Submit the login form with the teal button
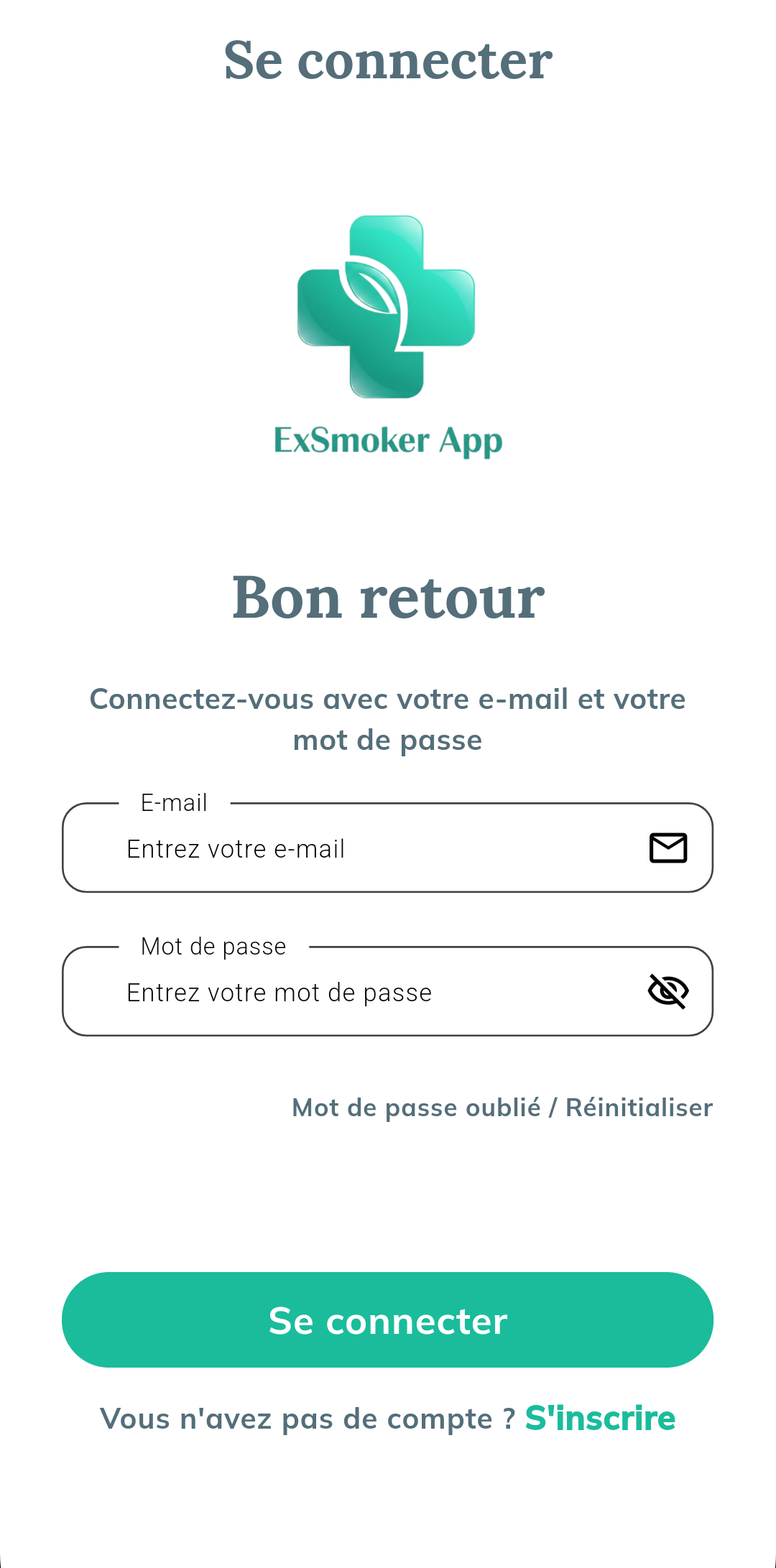The height and width of the screenshot is (1568, 776). [387, 1319]
